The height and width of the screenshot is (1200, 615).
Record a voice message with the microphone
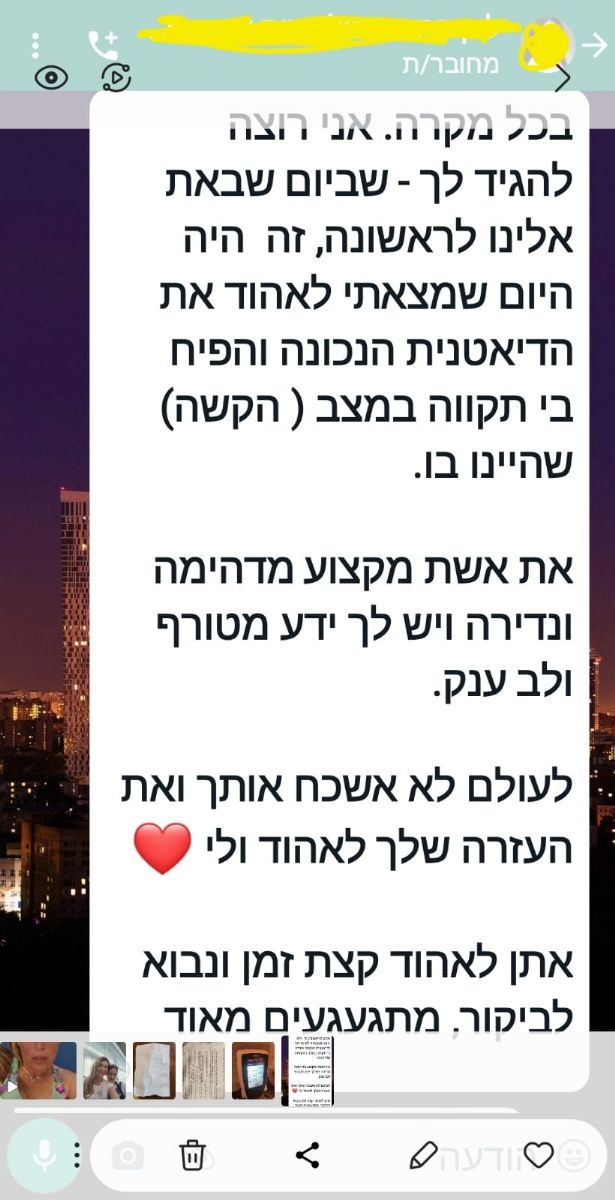(x=43, y=1157)
